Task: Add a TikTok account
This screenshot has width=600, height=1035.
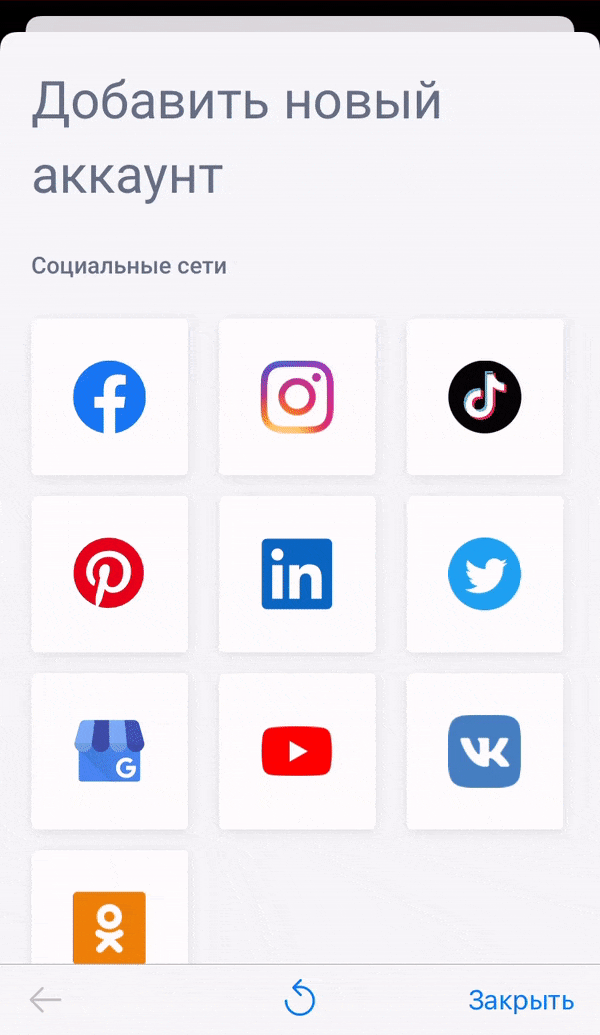Action: click(x=485, y=397)
